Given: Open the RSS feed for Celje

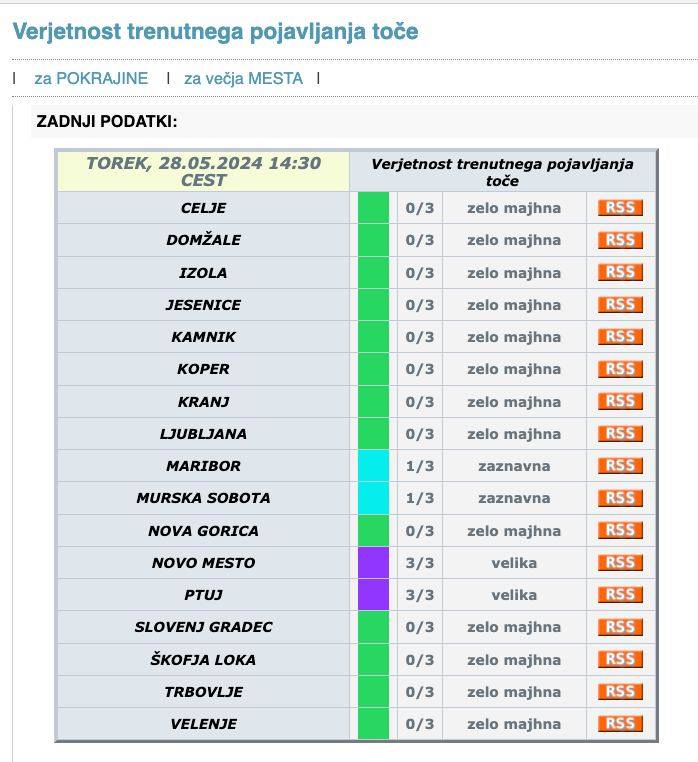Looking at the screenshot, I should click(620, 208).
